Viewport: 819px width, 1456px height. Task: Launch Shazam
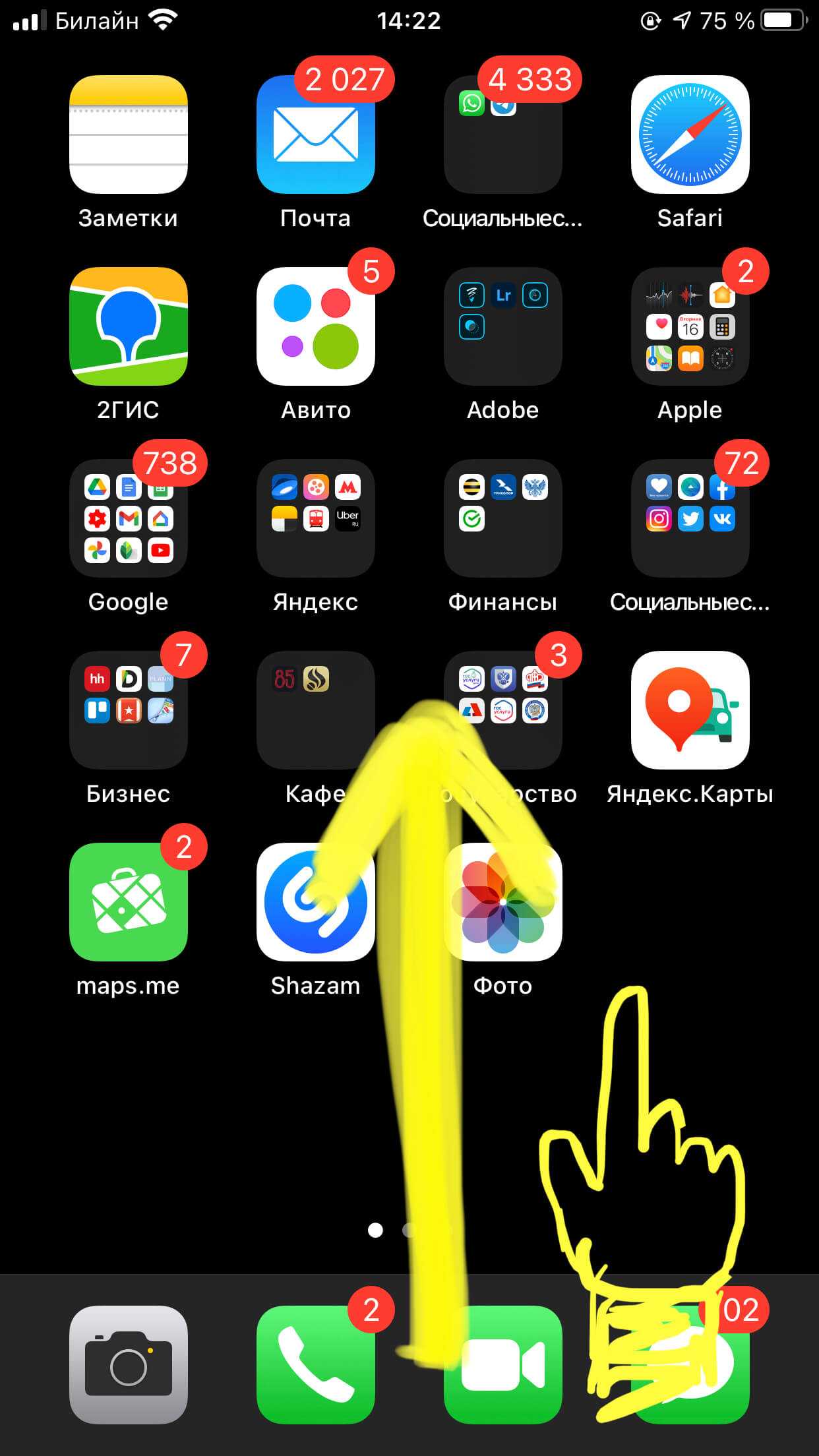pos(315,902)
